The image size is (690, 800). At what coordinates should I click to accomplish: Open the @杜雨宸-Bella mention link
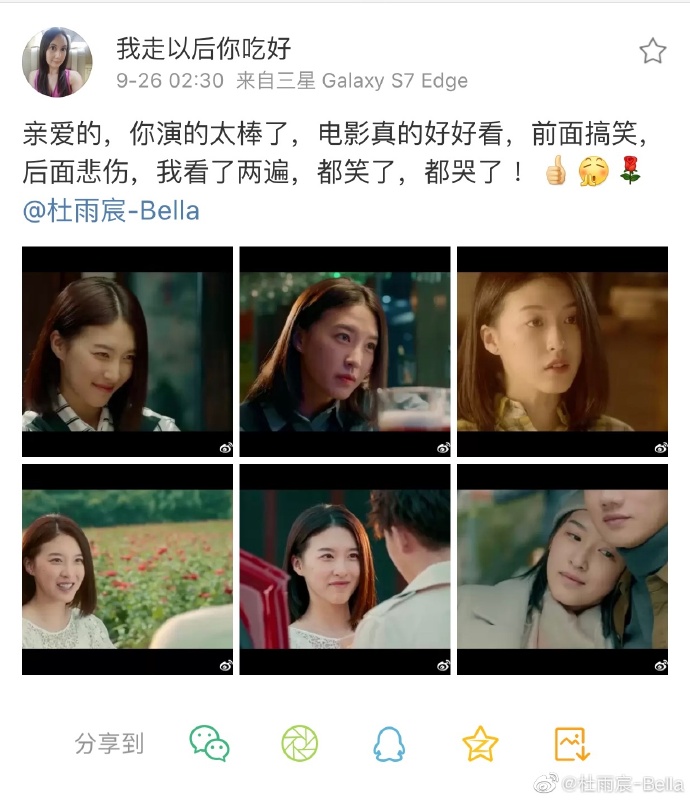(x=111, y=211)
